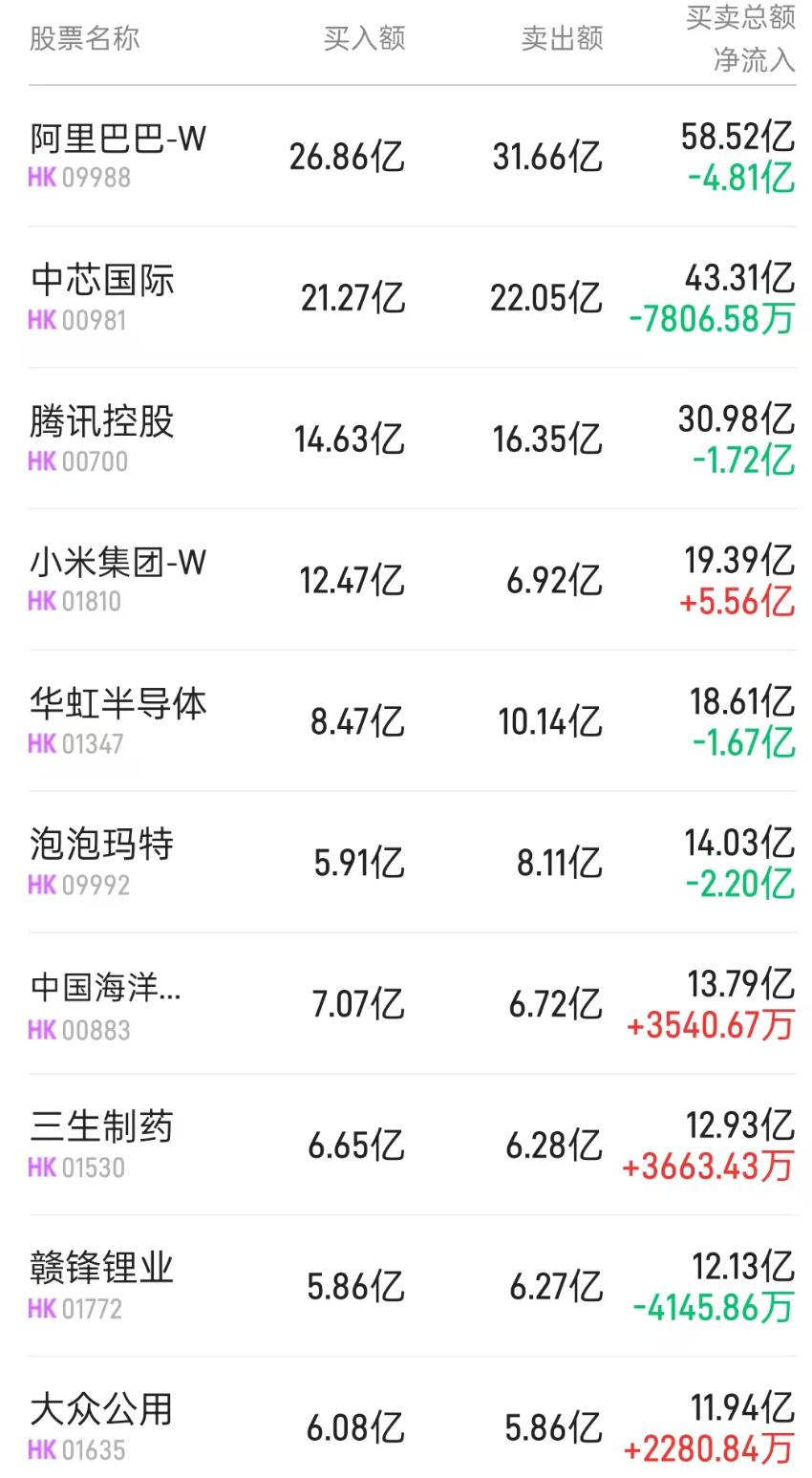Sort by the 卖出额 column header
This screenshot has height=1478, width=812.
560,38
